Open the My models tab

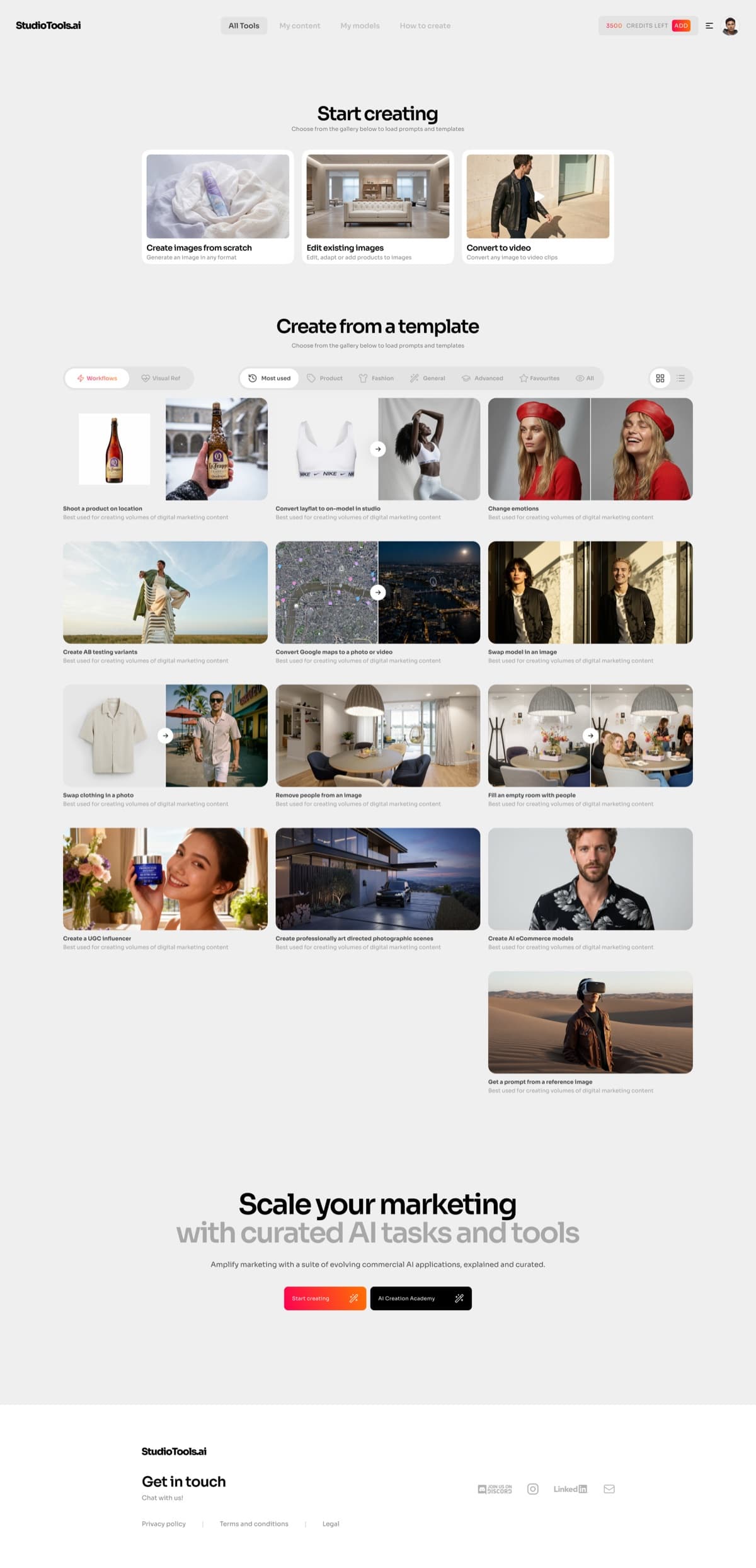(x=360, y=26)
